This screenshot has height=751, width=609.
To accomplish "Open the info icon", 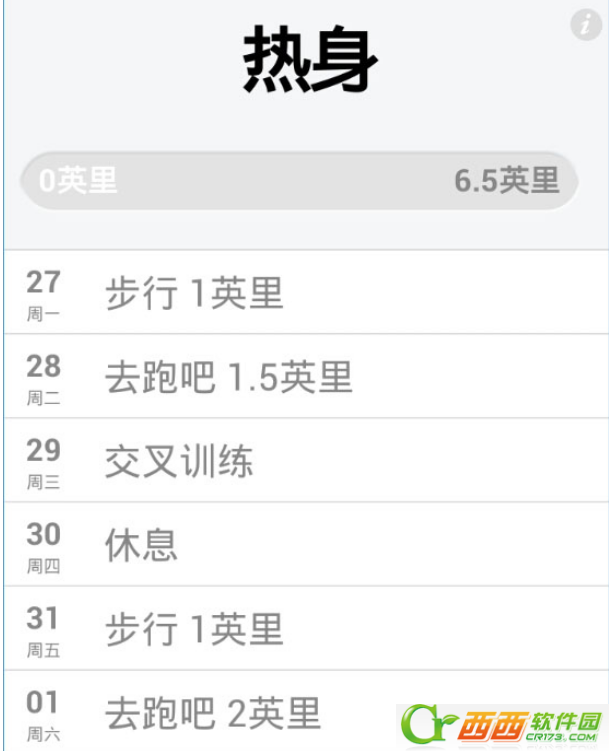I will click(x=586, y=25).
